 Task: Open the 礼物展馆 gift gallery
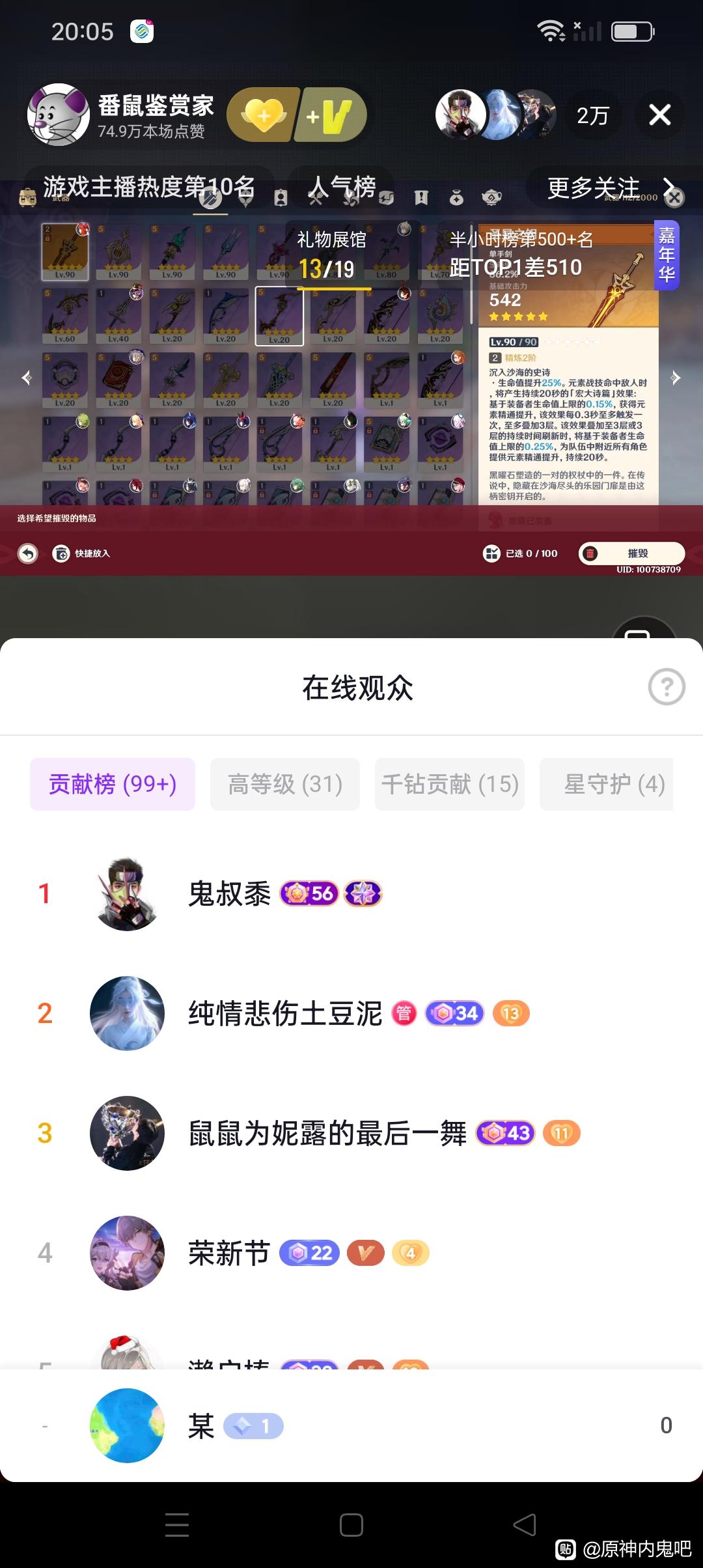point(331,254)
